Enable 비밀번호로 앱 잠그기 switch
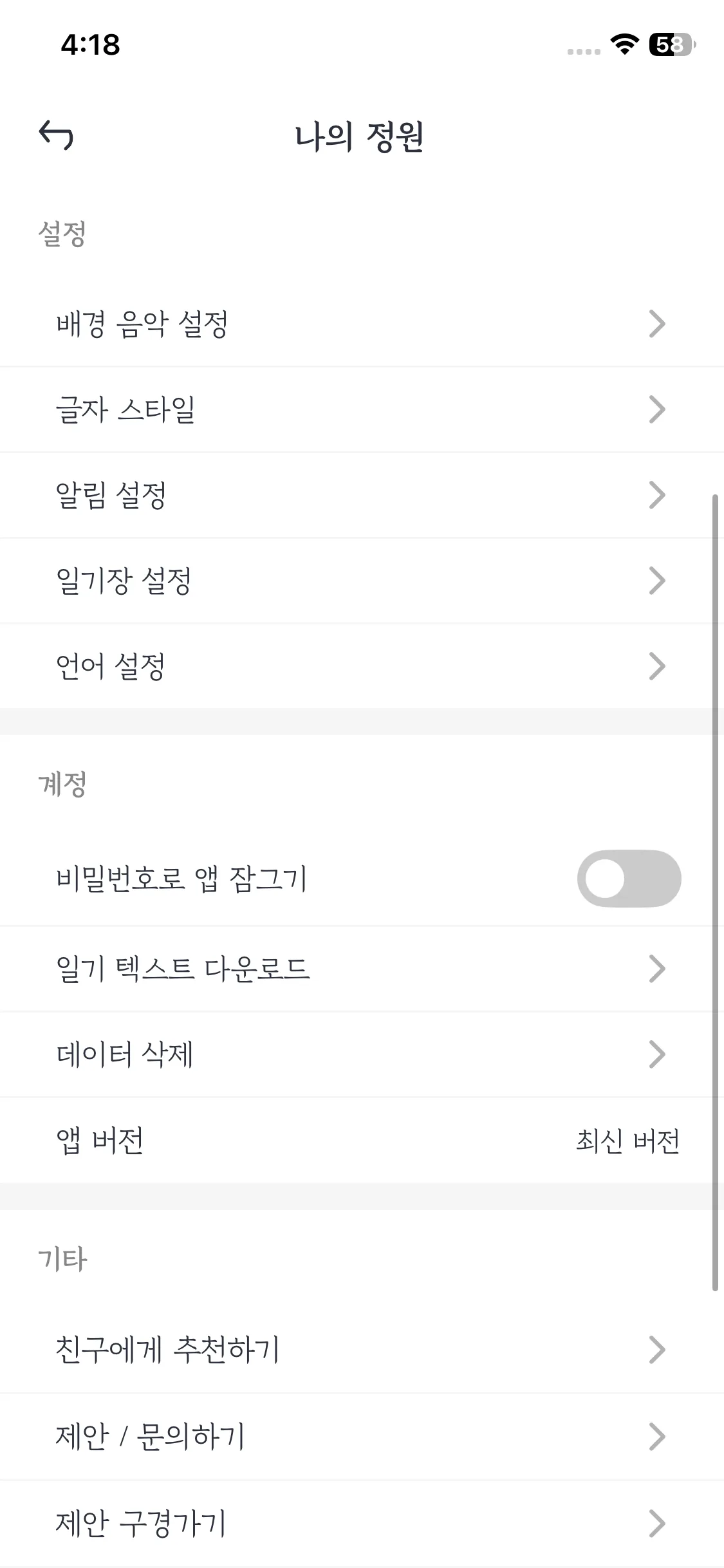The width and height of the screenshot is (724, 1568). [628, 879]
